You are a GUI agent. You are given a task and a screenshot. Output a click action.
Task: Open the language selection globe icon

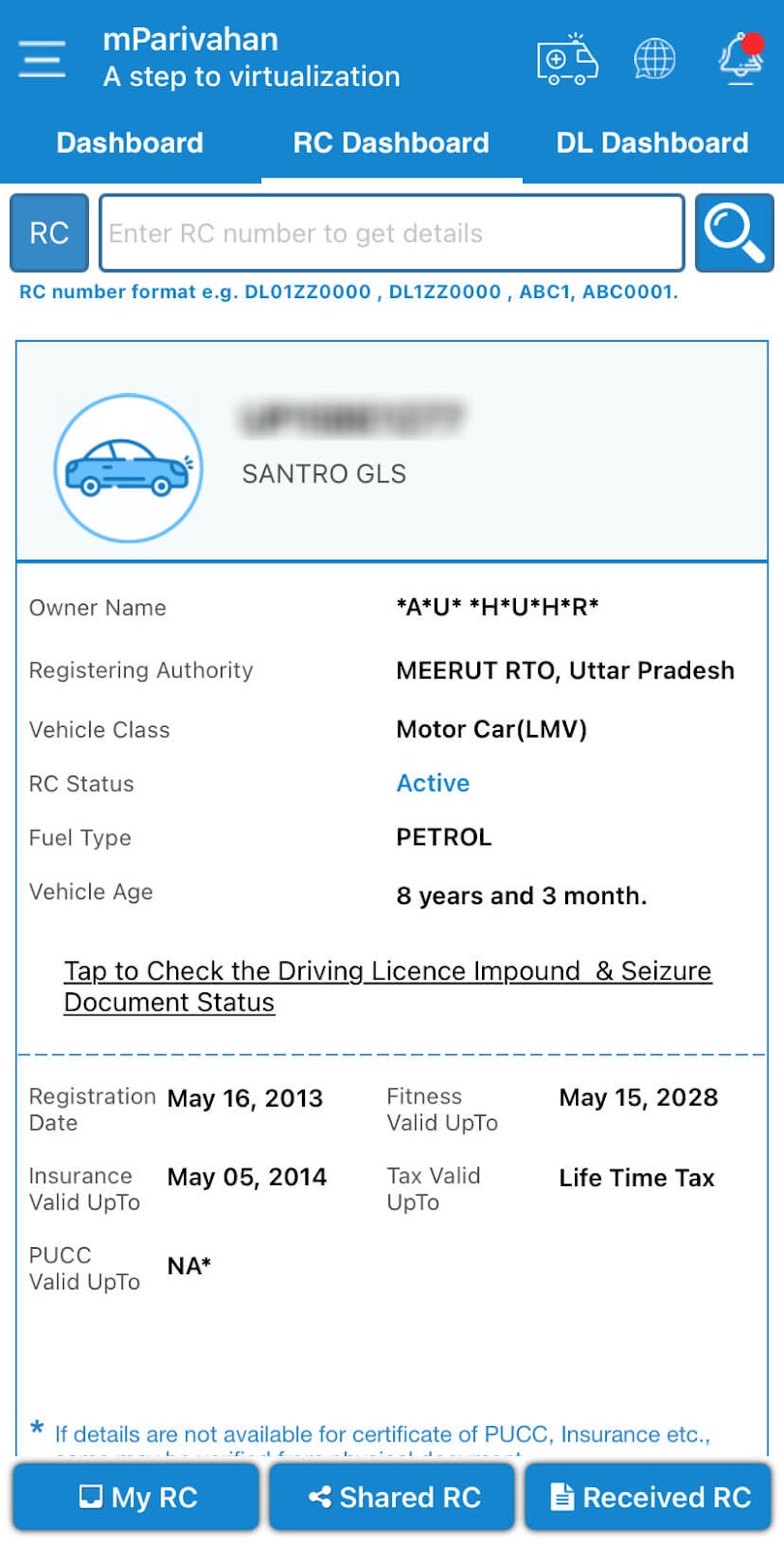(654, 58)
